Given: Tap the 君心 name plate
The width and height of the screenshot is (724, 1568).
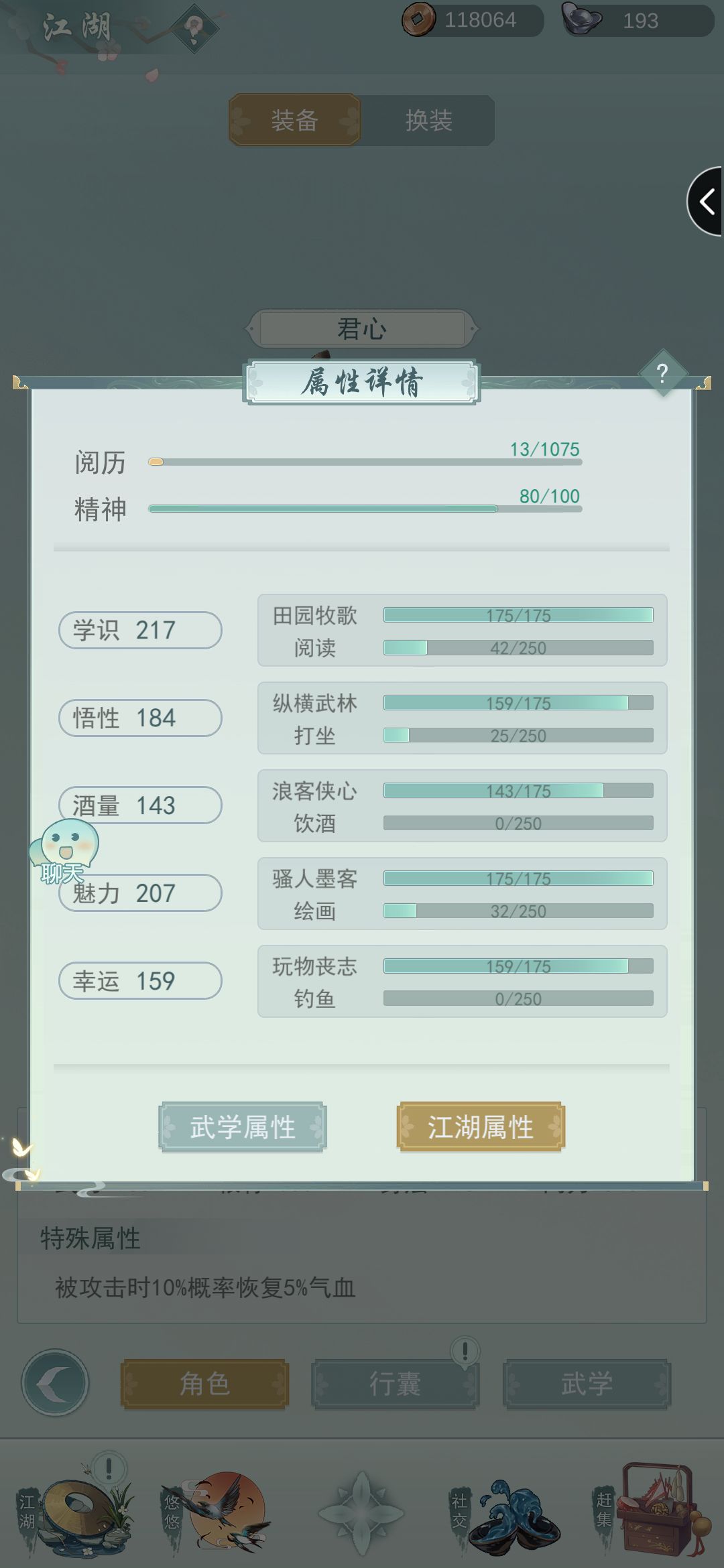Looking at the screenshot, I should pos(362,328).
